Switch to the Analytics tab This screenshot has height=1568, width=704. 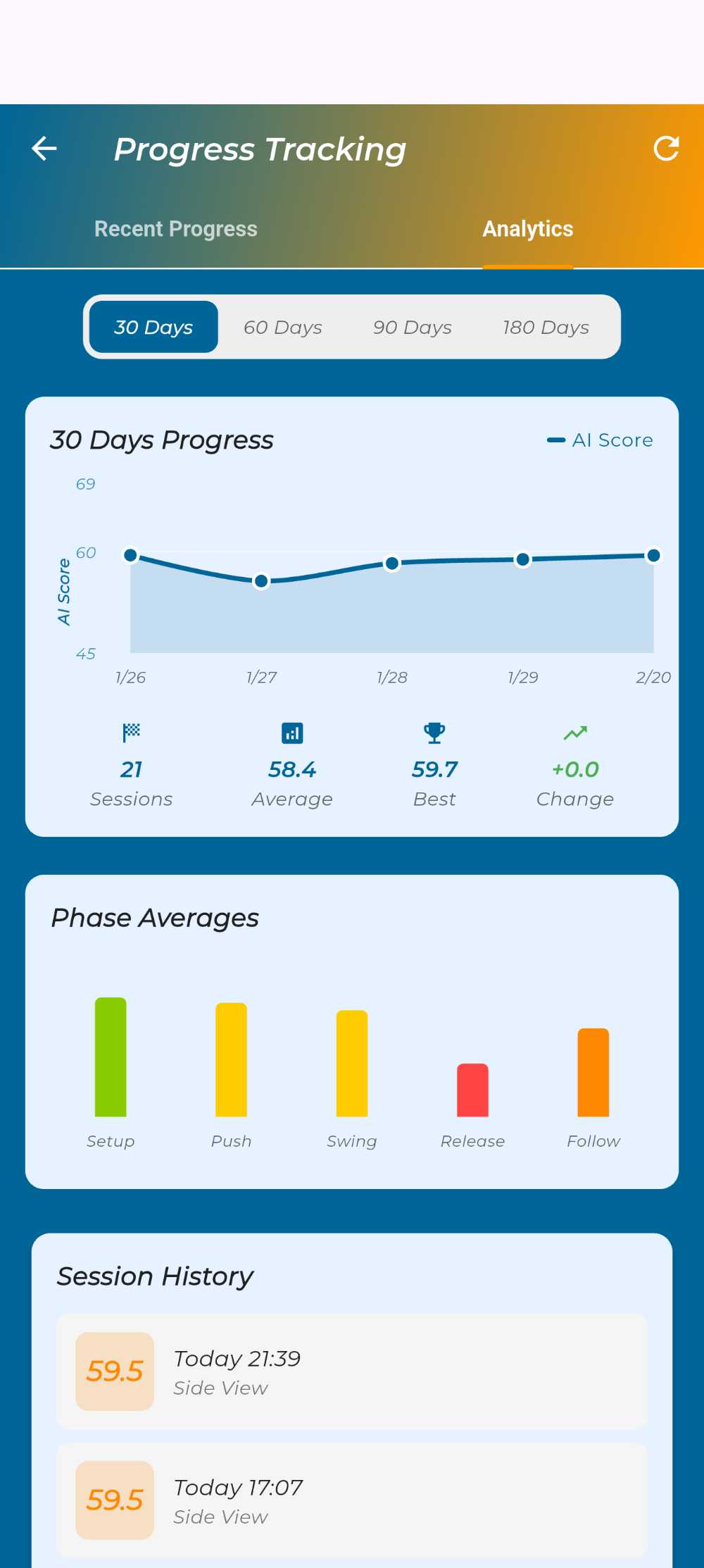(527, 228)
